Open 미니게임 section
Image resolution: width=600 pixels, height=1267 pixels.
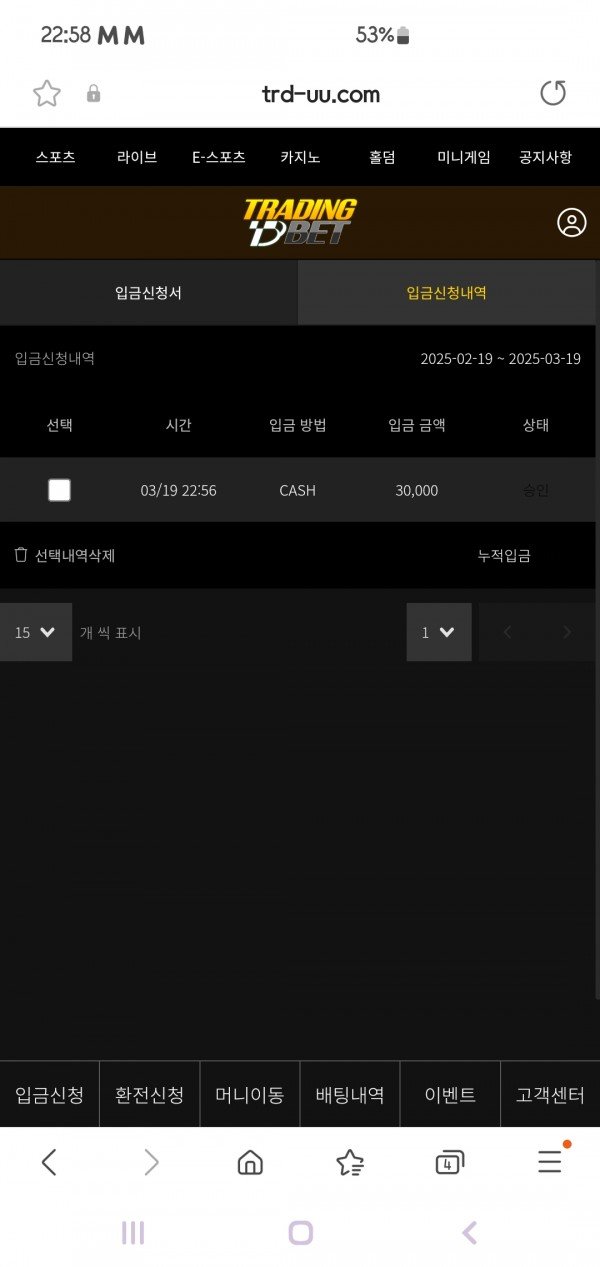coord(464,157)
